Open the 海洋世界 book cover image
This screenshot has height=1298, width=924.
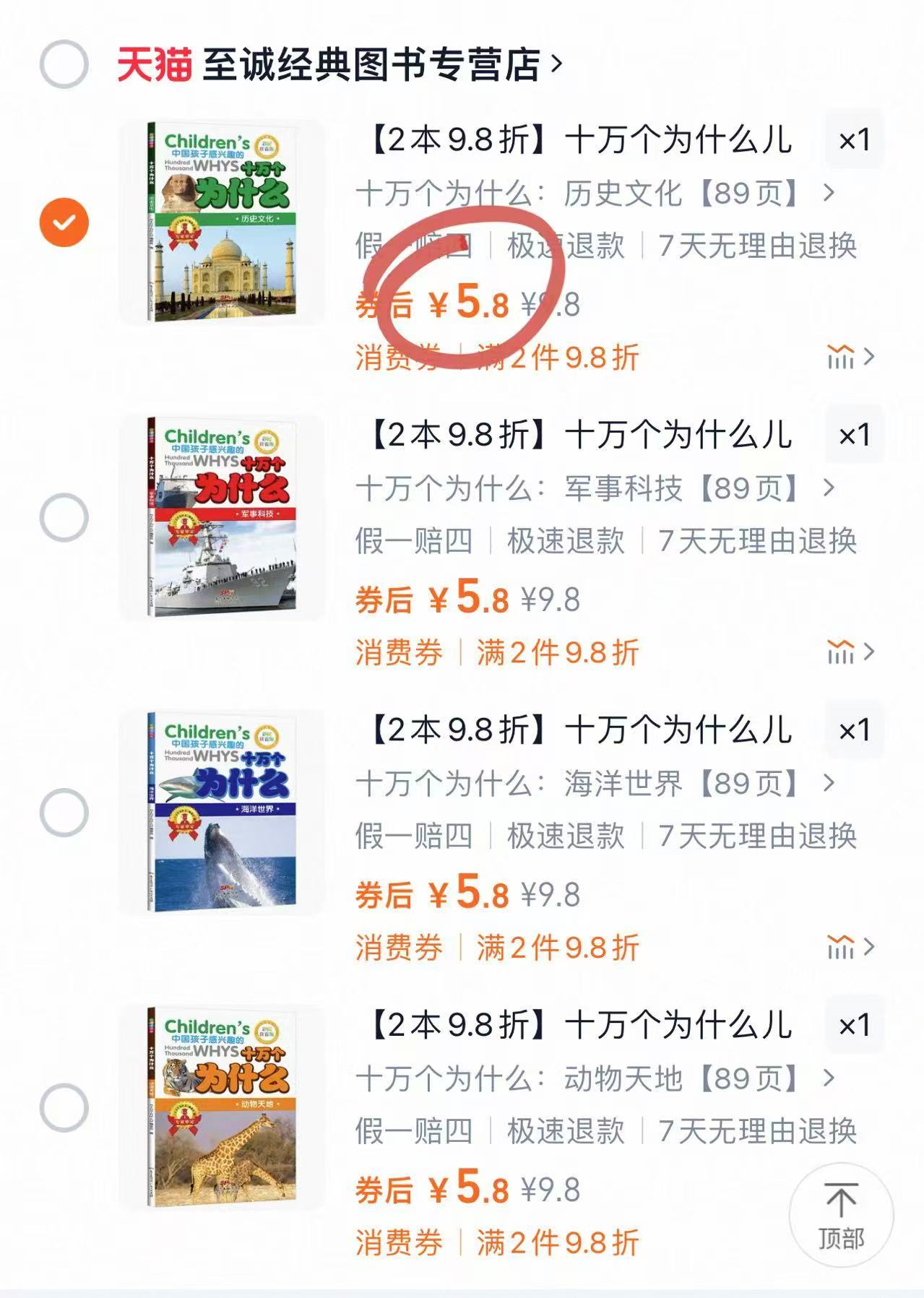click(222, 813)
